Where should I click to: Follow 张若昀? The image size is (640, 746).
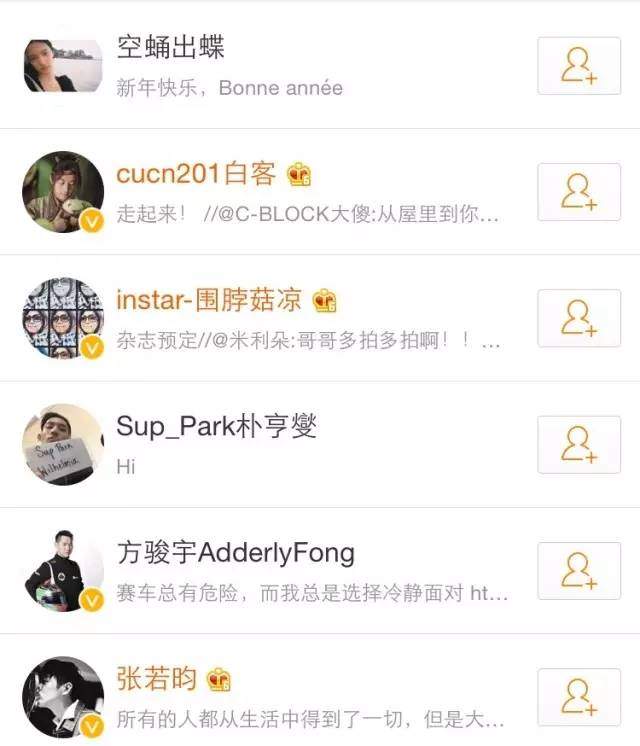[x=579, y=697]
